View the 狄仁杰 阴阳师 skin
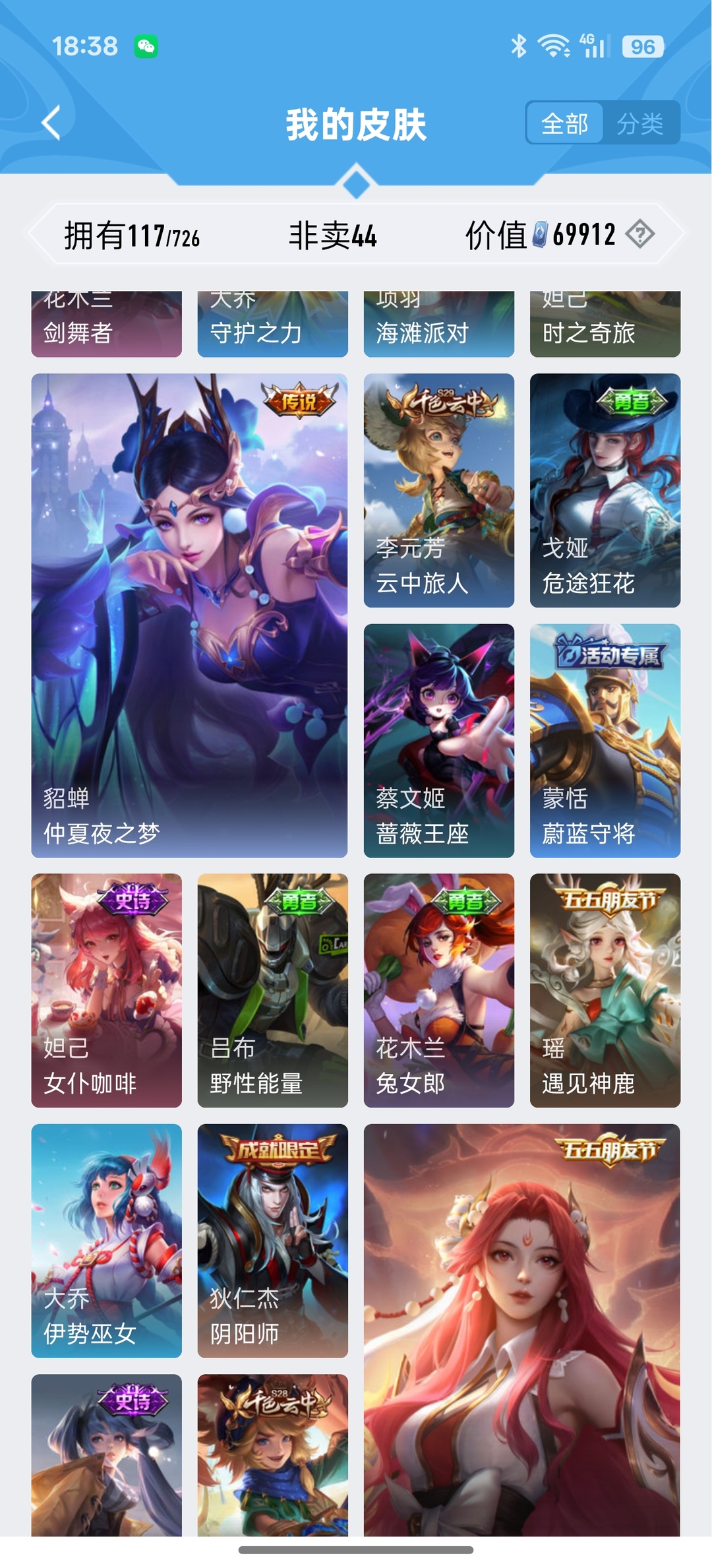 tap(272, 1240)
